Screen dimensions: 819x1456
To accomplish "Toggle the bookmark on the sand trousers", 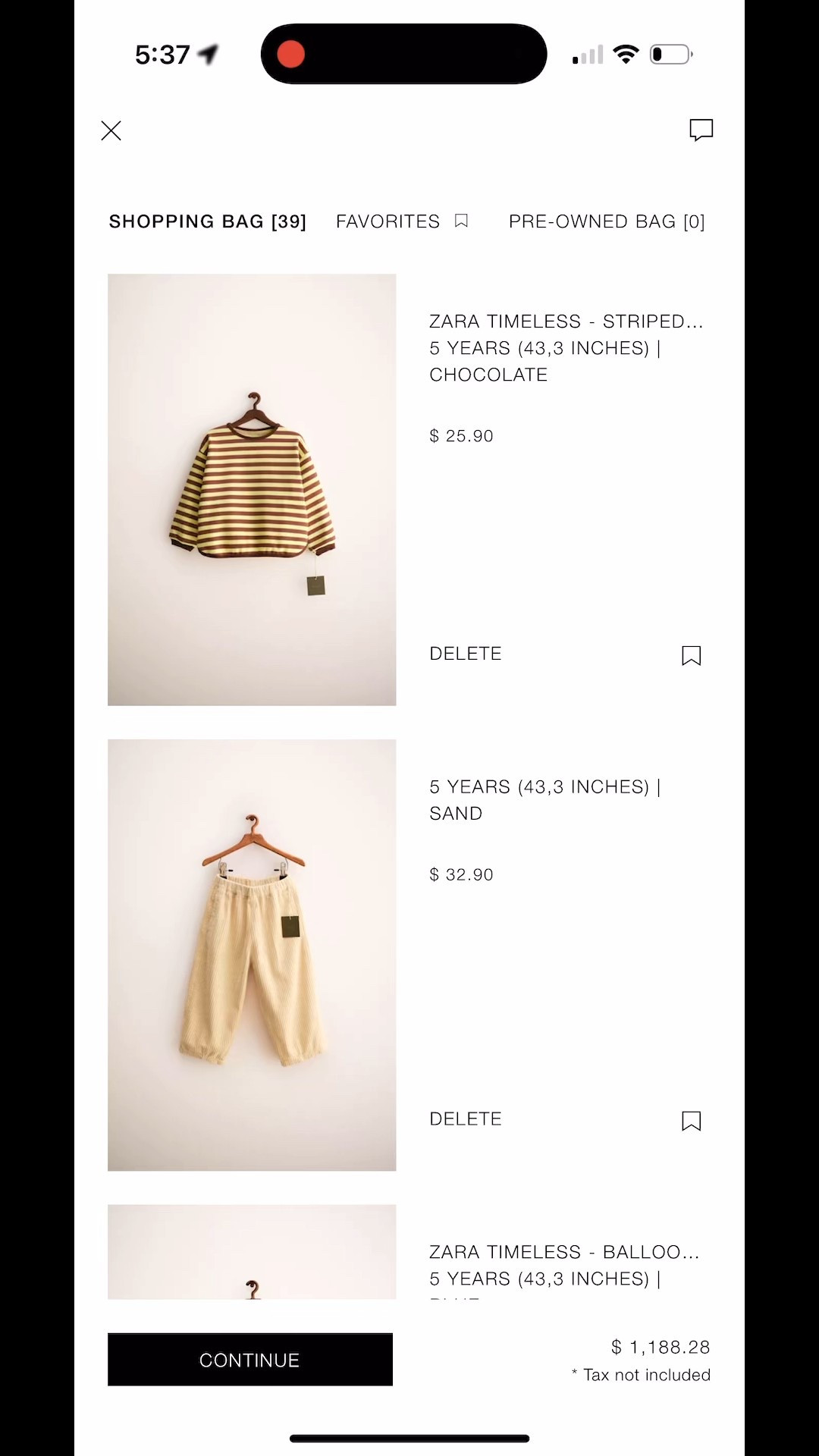I will point(691,1120).
